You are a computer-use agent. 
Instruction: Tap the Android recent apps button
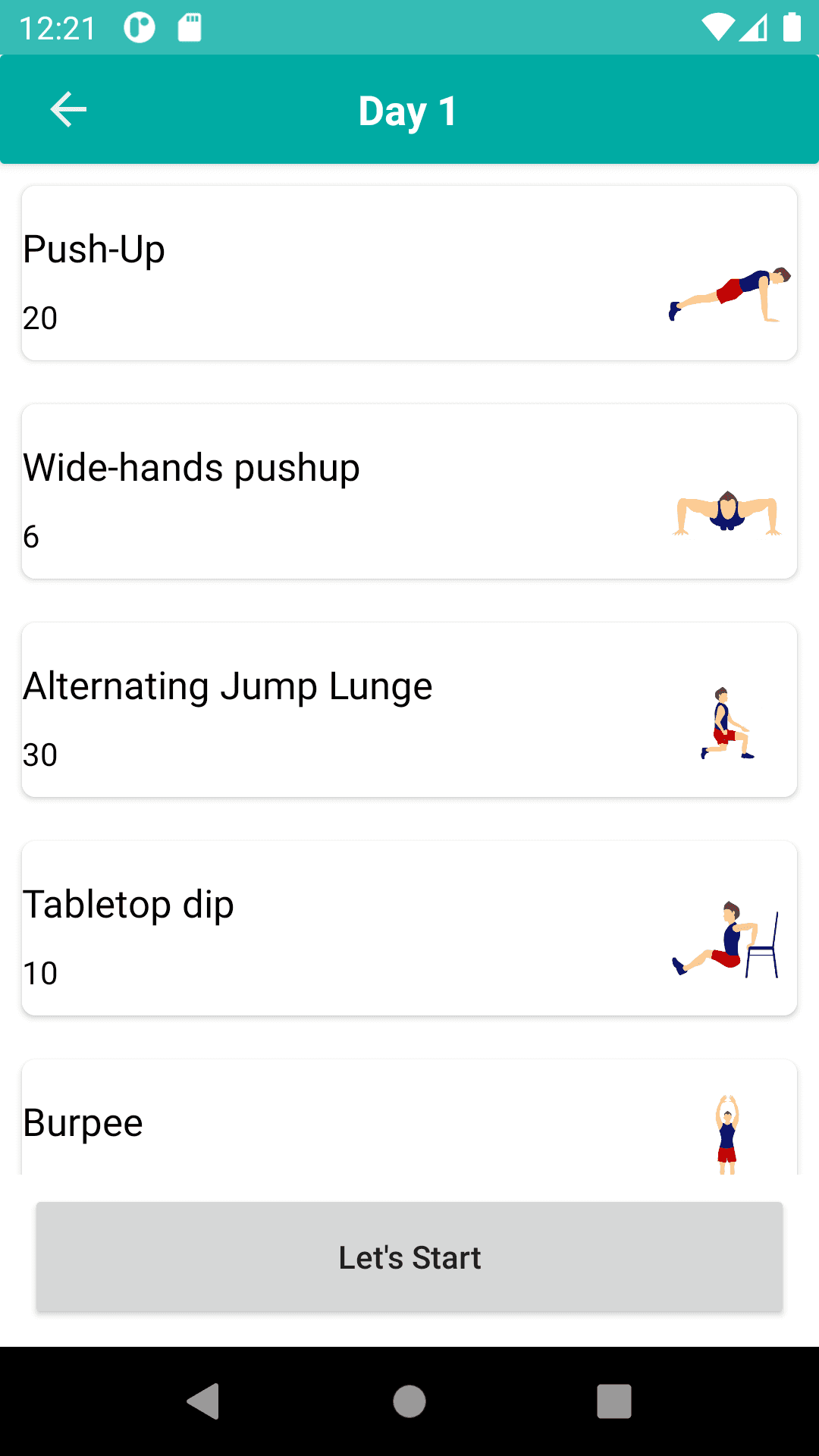(x=614, y=1401)
